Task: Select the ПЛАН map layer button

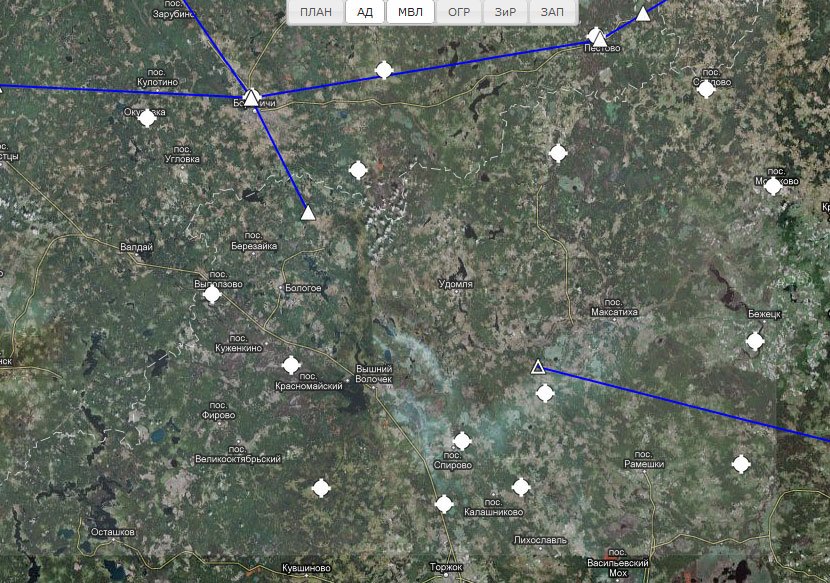Action: (x=316, y=12)
